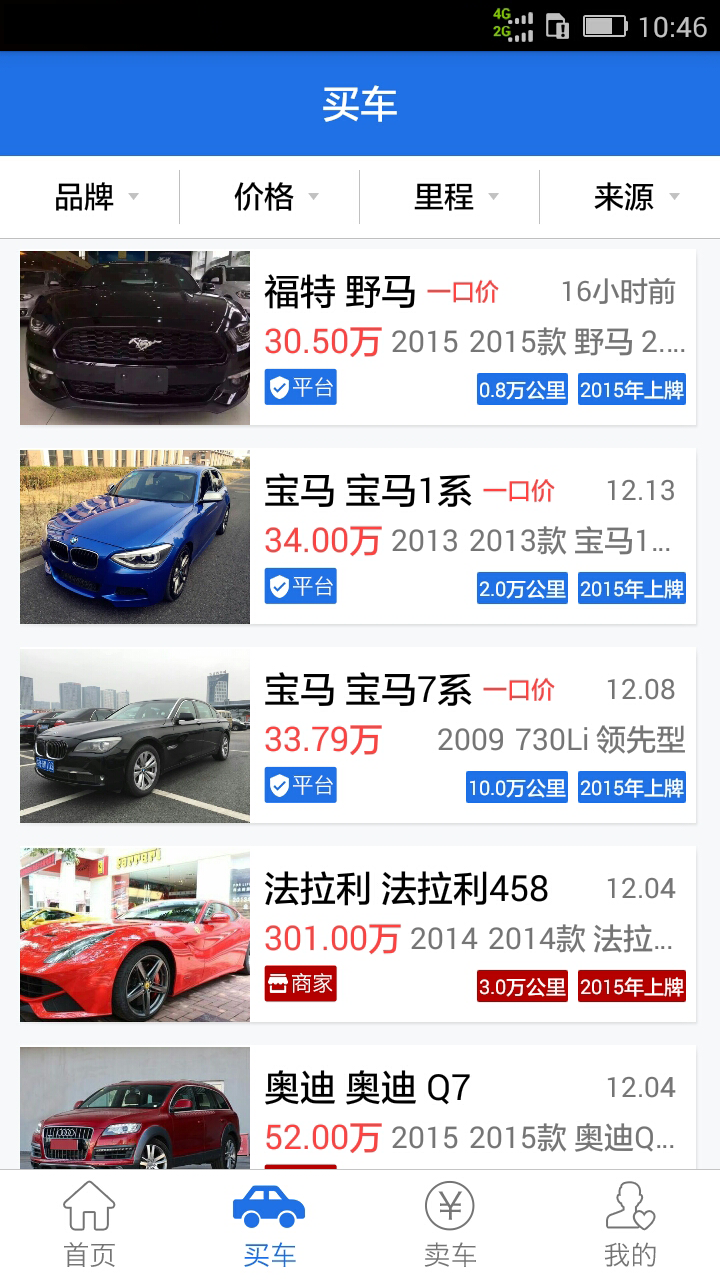
Task: Switch to the 卖车 sell car tab
Action: click(450, 1225)
